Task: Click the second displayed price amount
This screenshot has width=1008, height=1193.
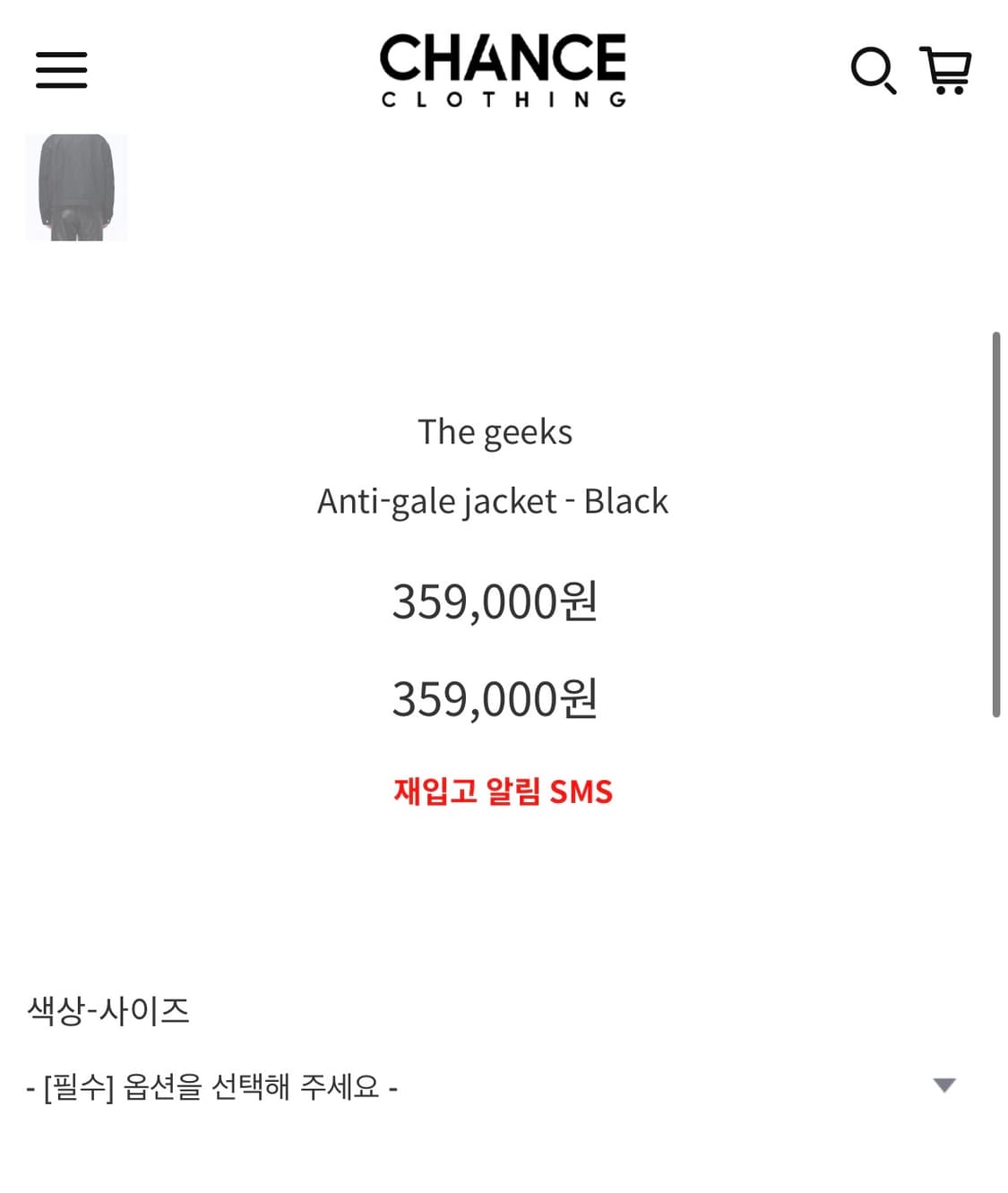Action: (x=495, y=701)
